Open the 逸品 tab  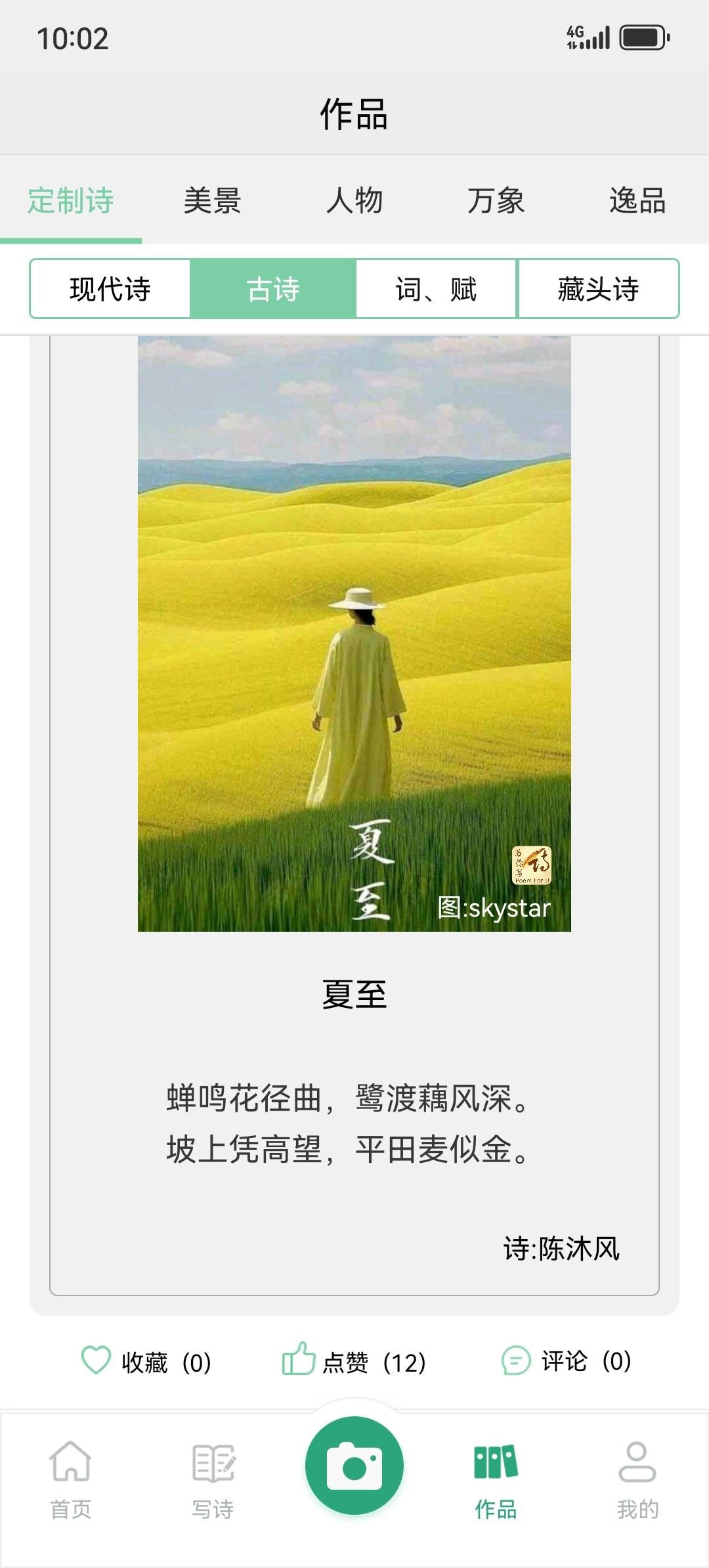point(637,201)
